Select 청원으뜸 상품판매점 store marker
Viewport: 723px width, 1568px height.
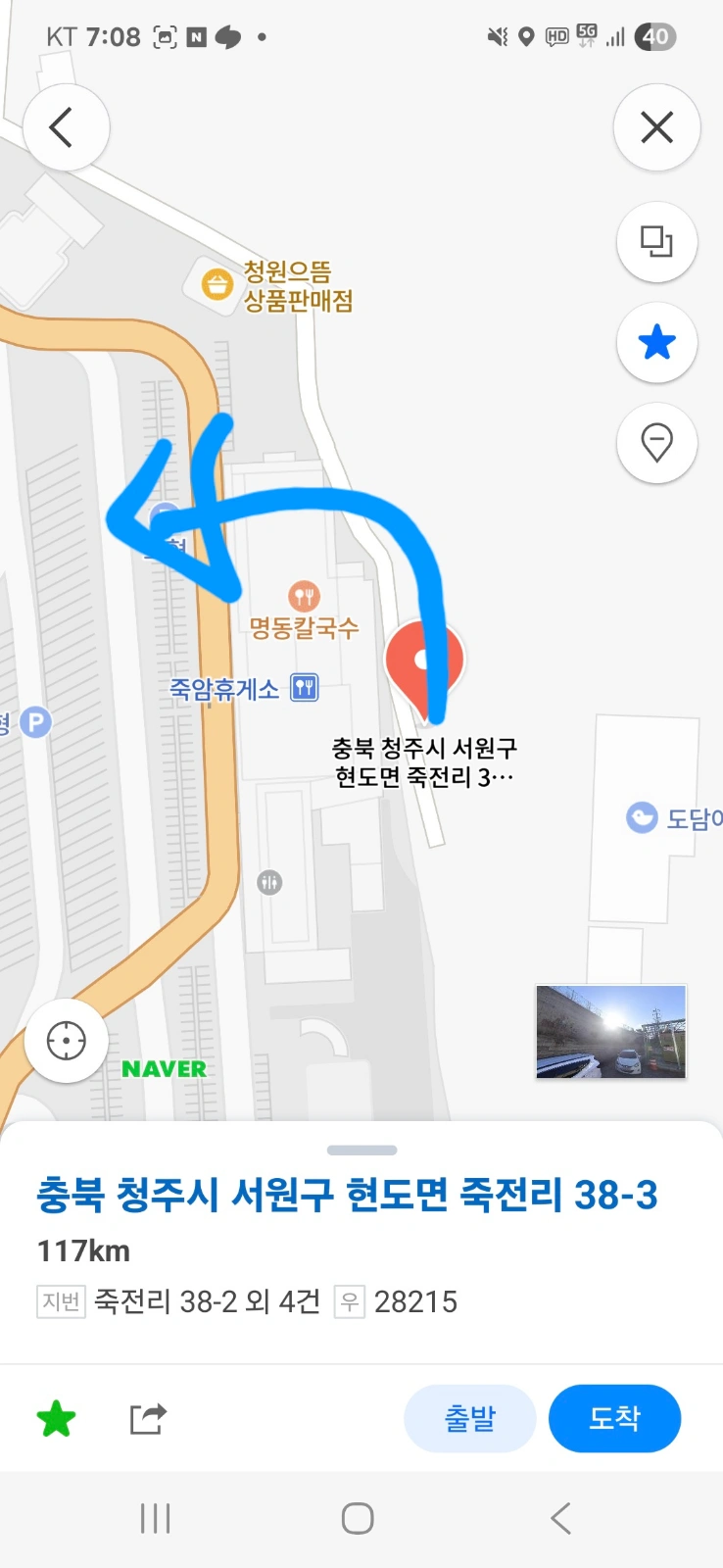[270, 286]
